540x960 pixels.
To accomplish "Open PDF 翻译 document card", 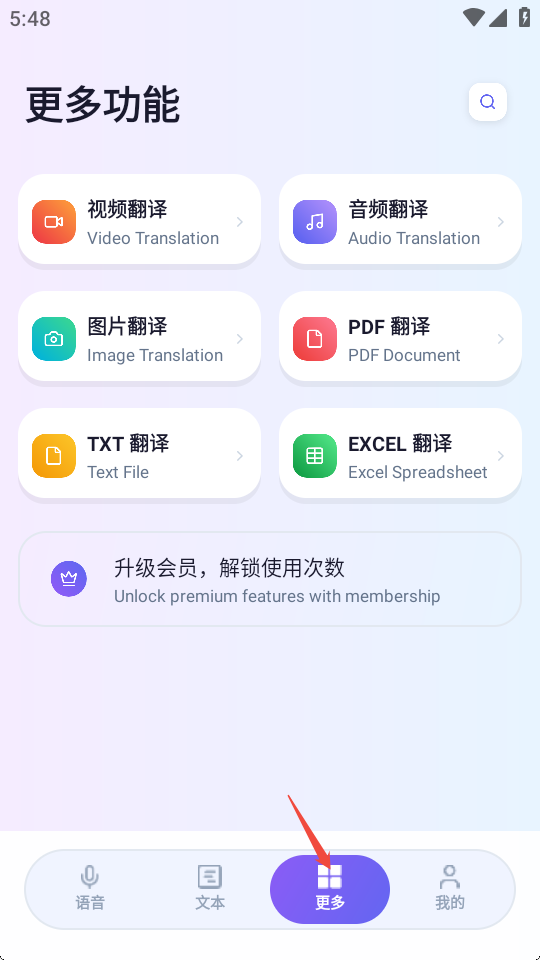I will click(x=400, y=337).
